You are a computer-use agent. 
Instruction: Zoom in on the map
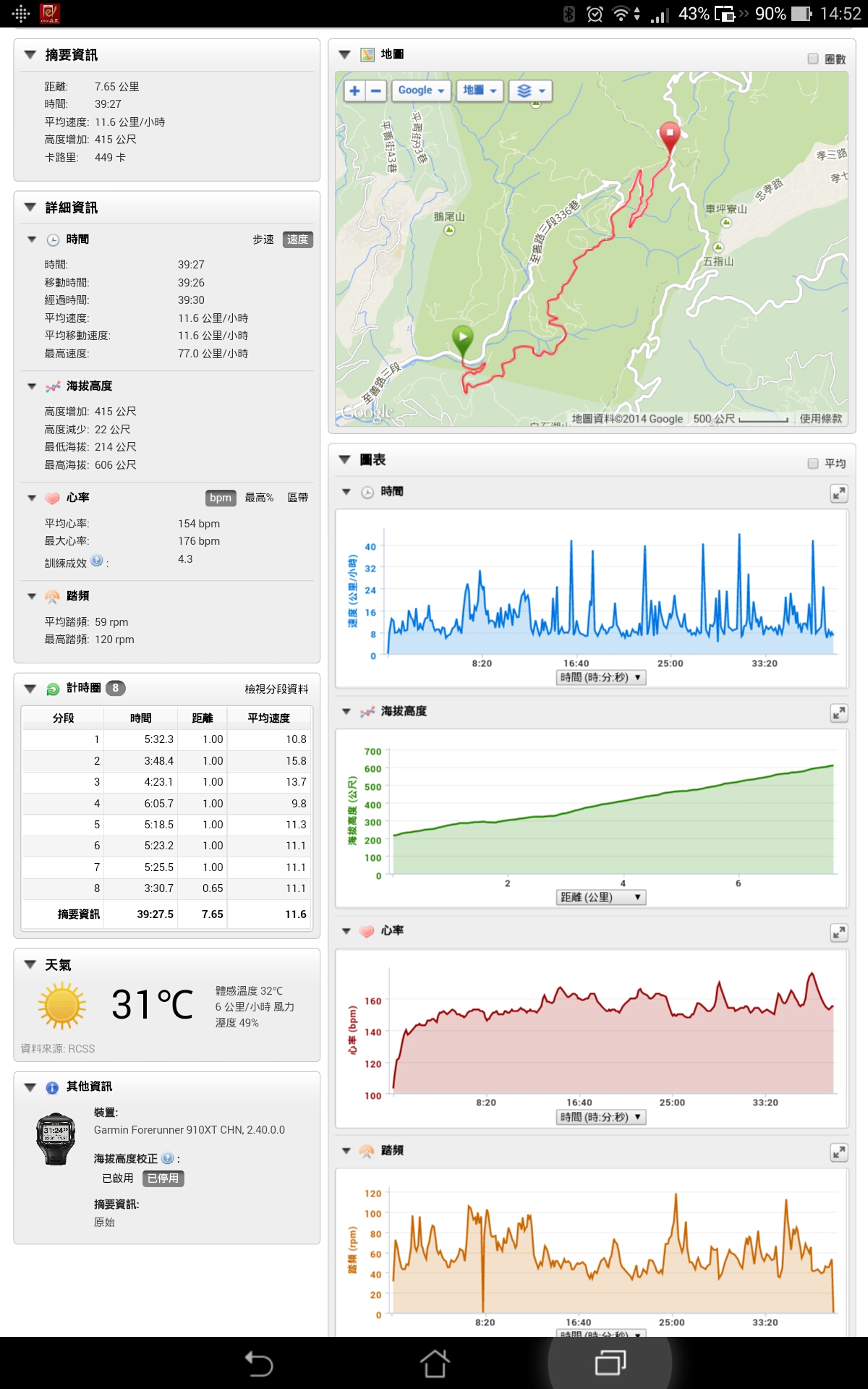pyautogui.click(x=354, y=90)
